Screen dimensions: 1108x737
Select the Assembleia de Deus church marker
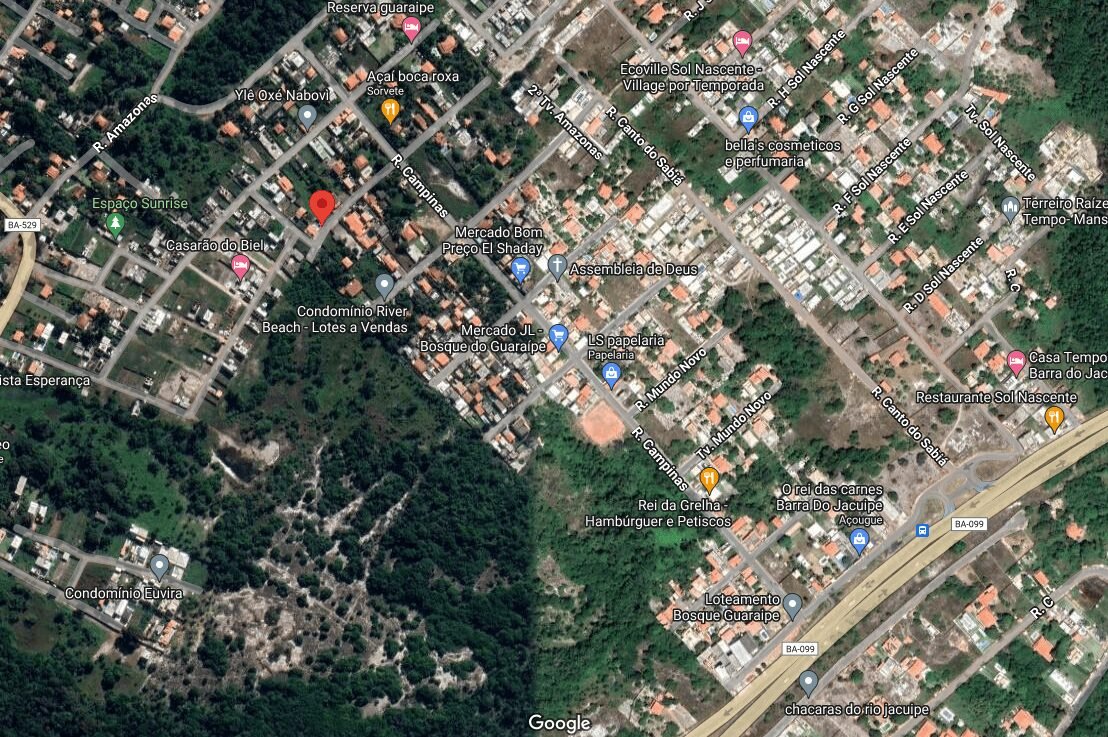pyautogui.click(x=557, y=265)
